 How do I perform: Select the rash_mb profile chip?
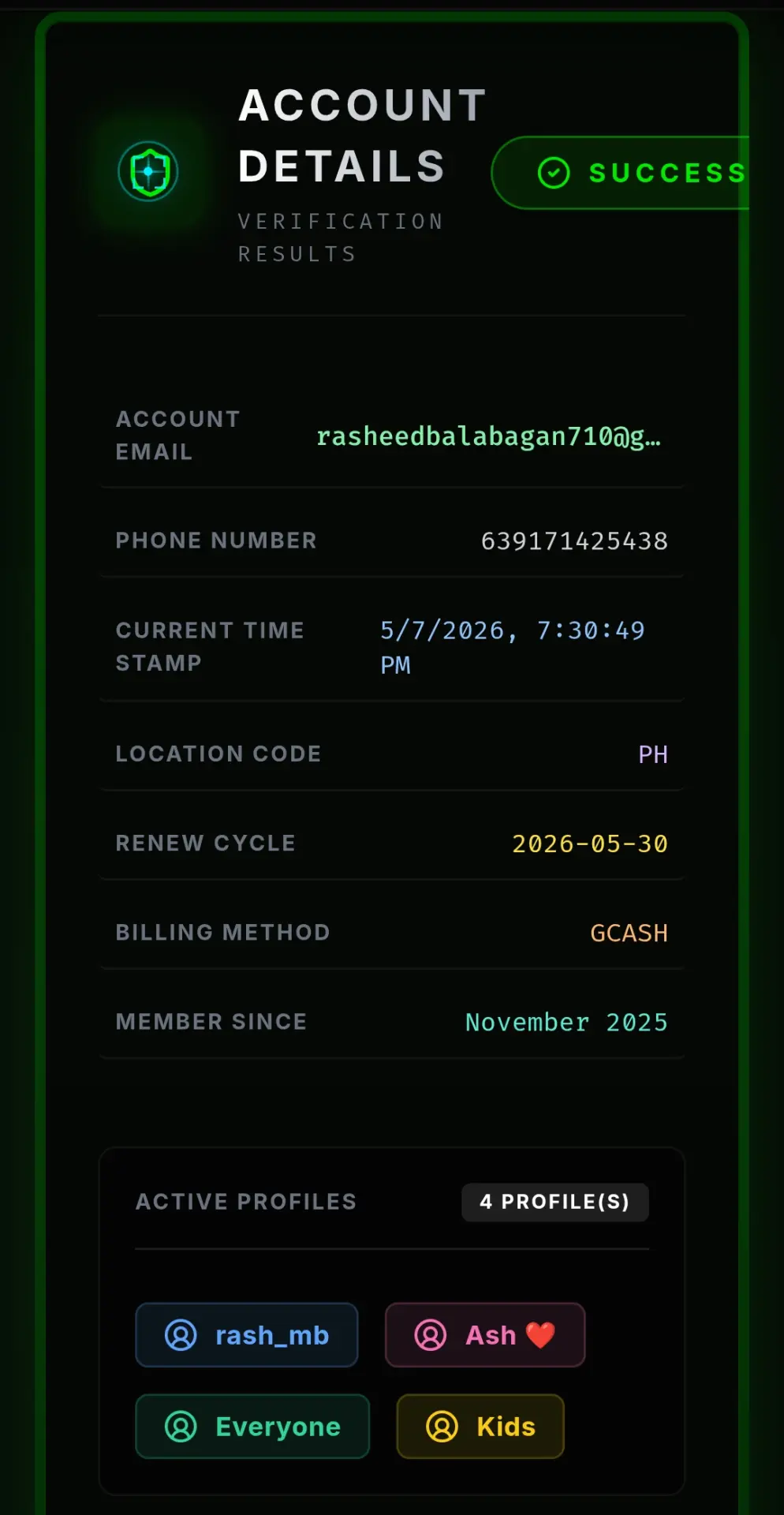point(246,1334)
